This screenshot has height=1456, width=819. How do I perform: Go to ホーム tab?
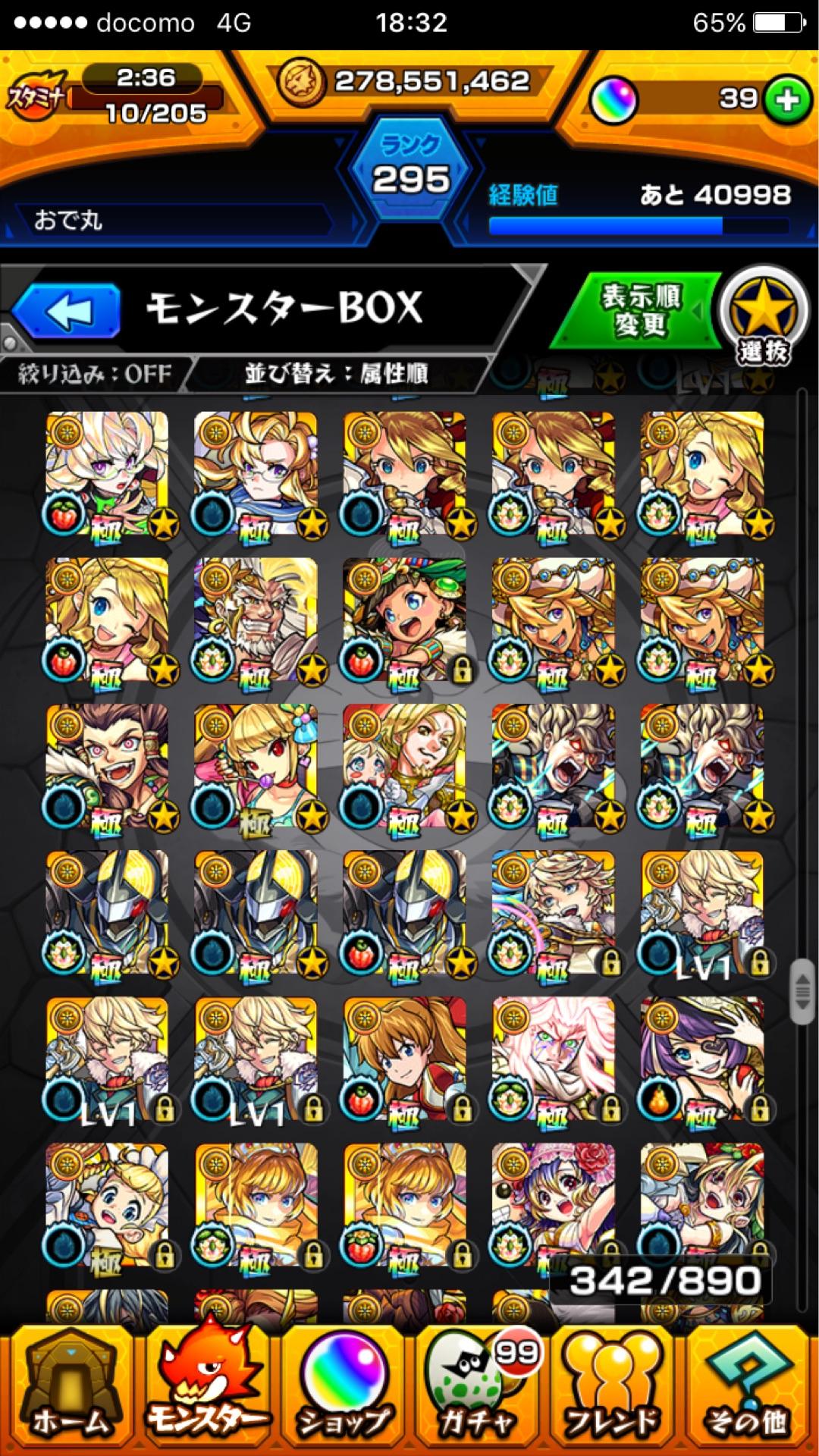70,1392
